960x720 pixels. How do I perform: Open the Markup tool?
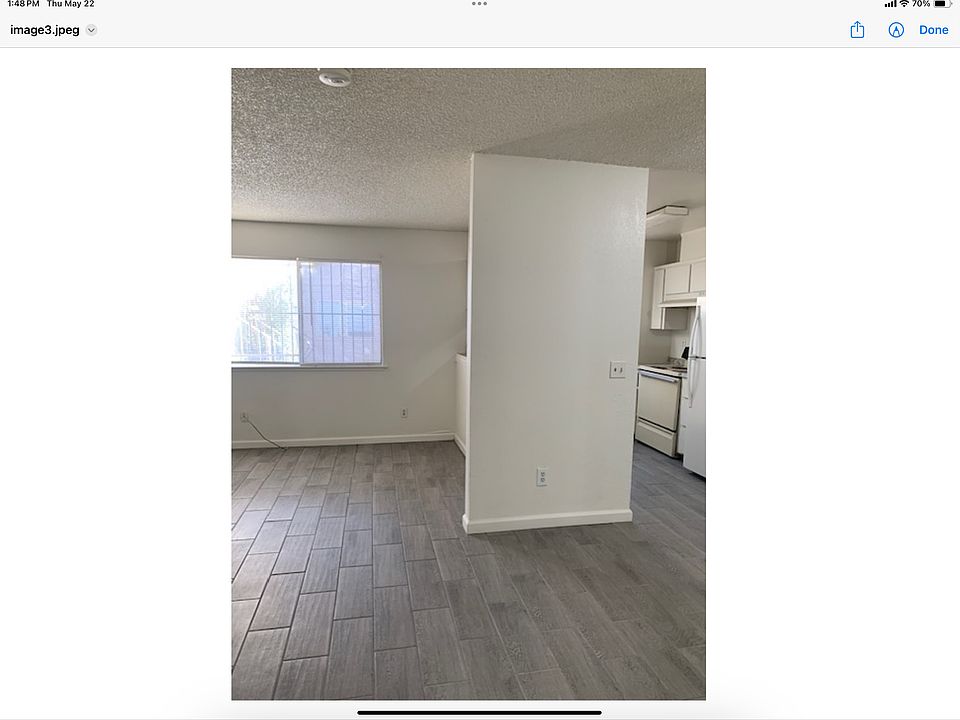click(896, 30)
